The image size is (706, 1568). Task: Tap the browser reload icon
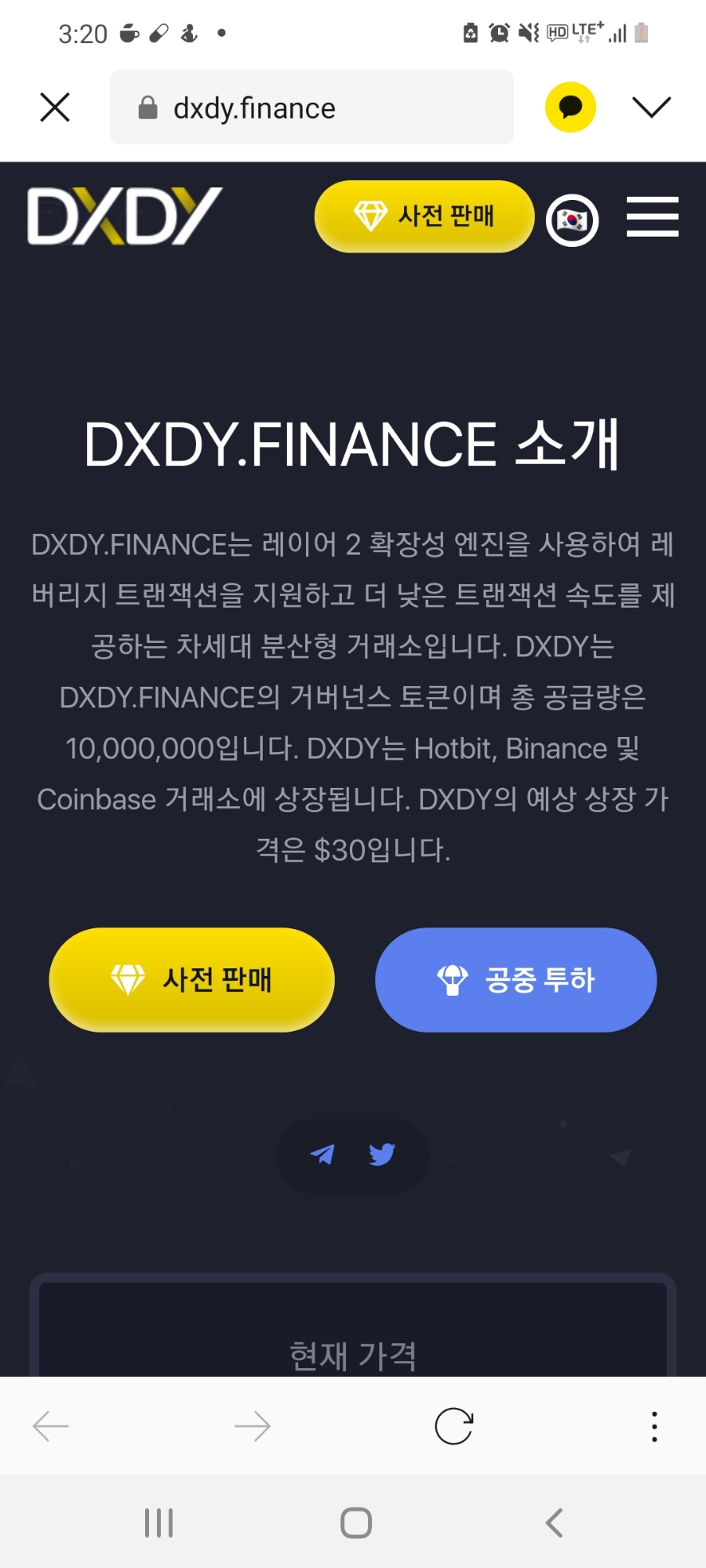tap(453, 1427)
